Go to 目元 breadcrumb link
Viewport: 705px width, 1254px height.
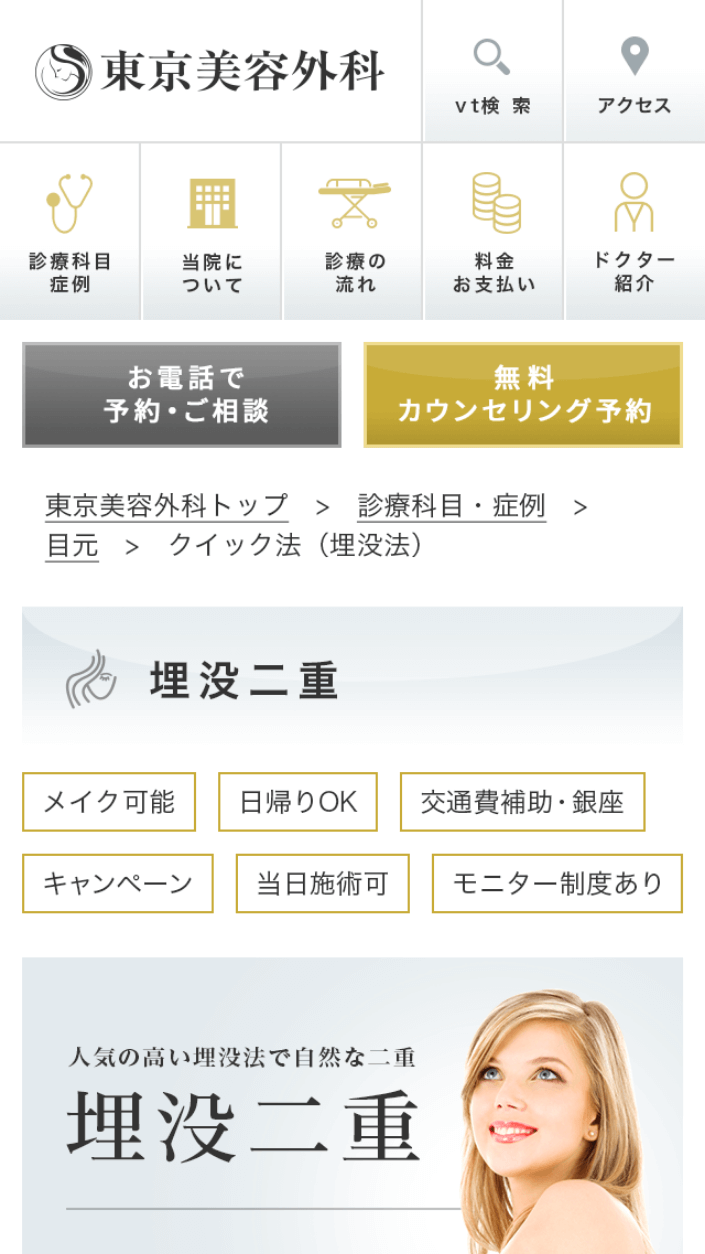coord(72,546)
